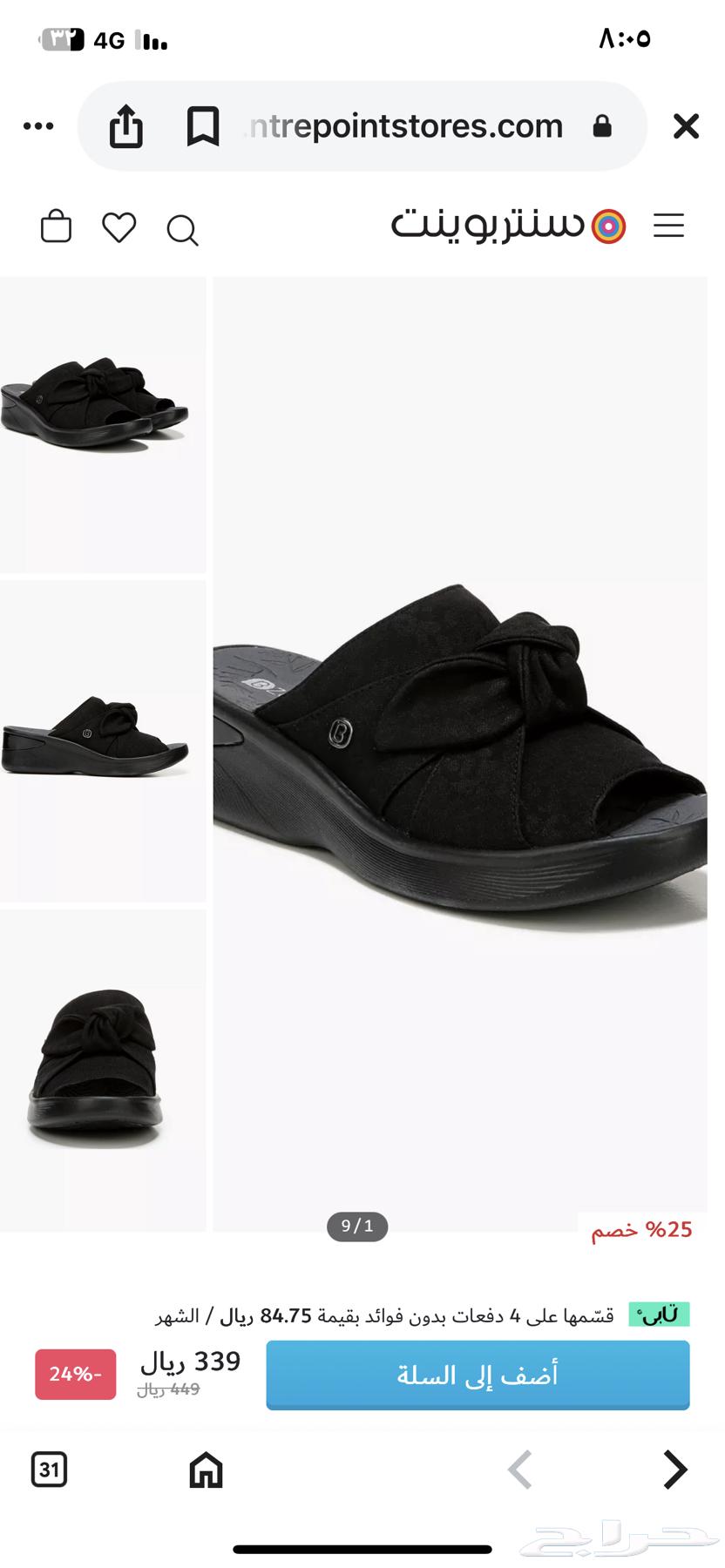725x1568 pixels.
Task: Search the Centrepoint store
Action: (182, 230)
